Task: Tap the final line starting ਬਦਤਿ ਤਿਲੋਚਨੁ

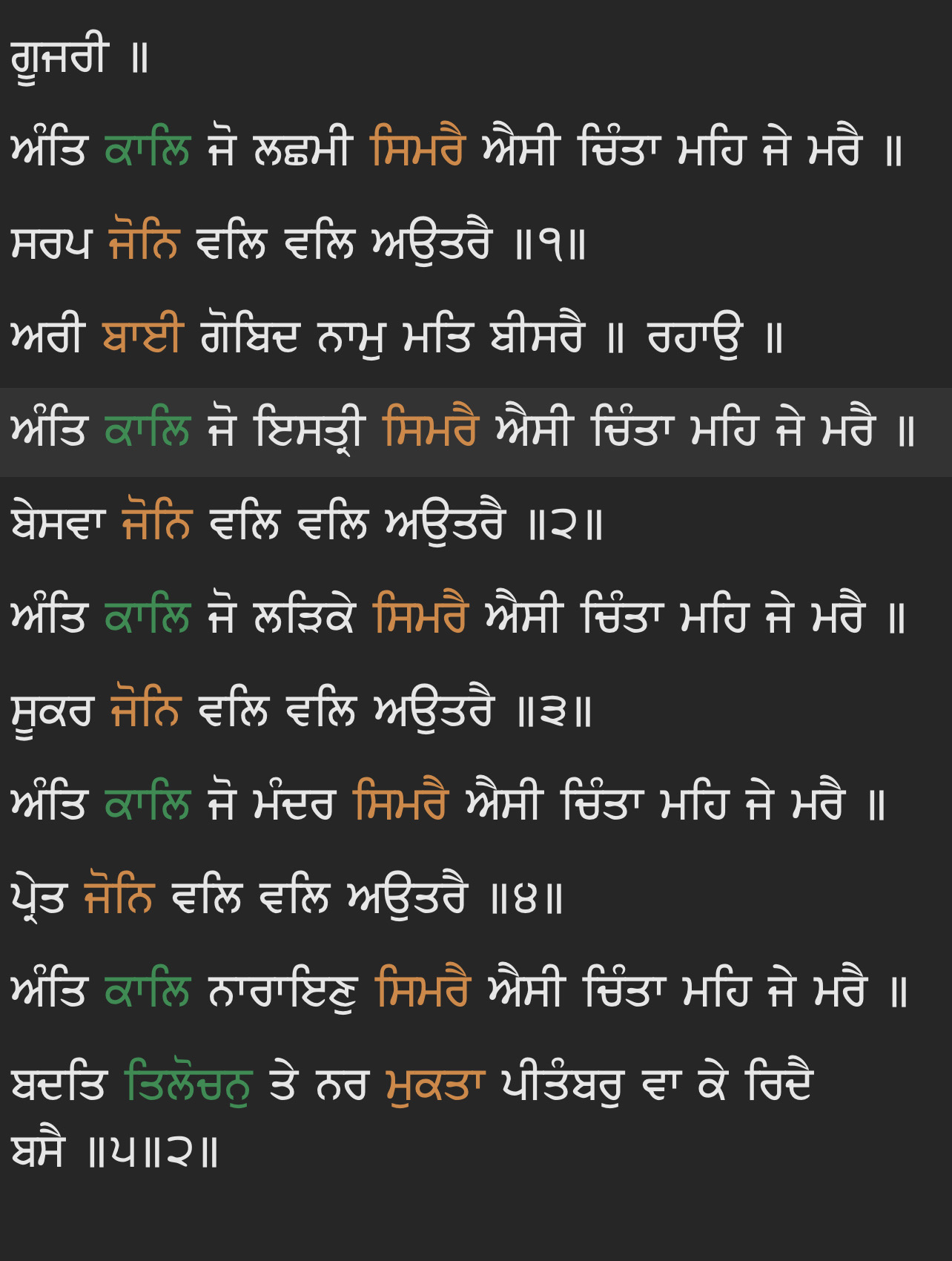Action: coord(411,1086)
